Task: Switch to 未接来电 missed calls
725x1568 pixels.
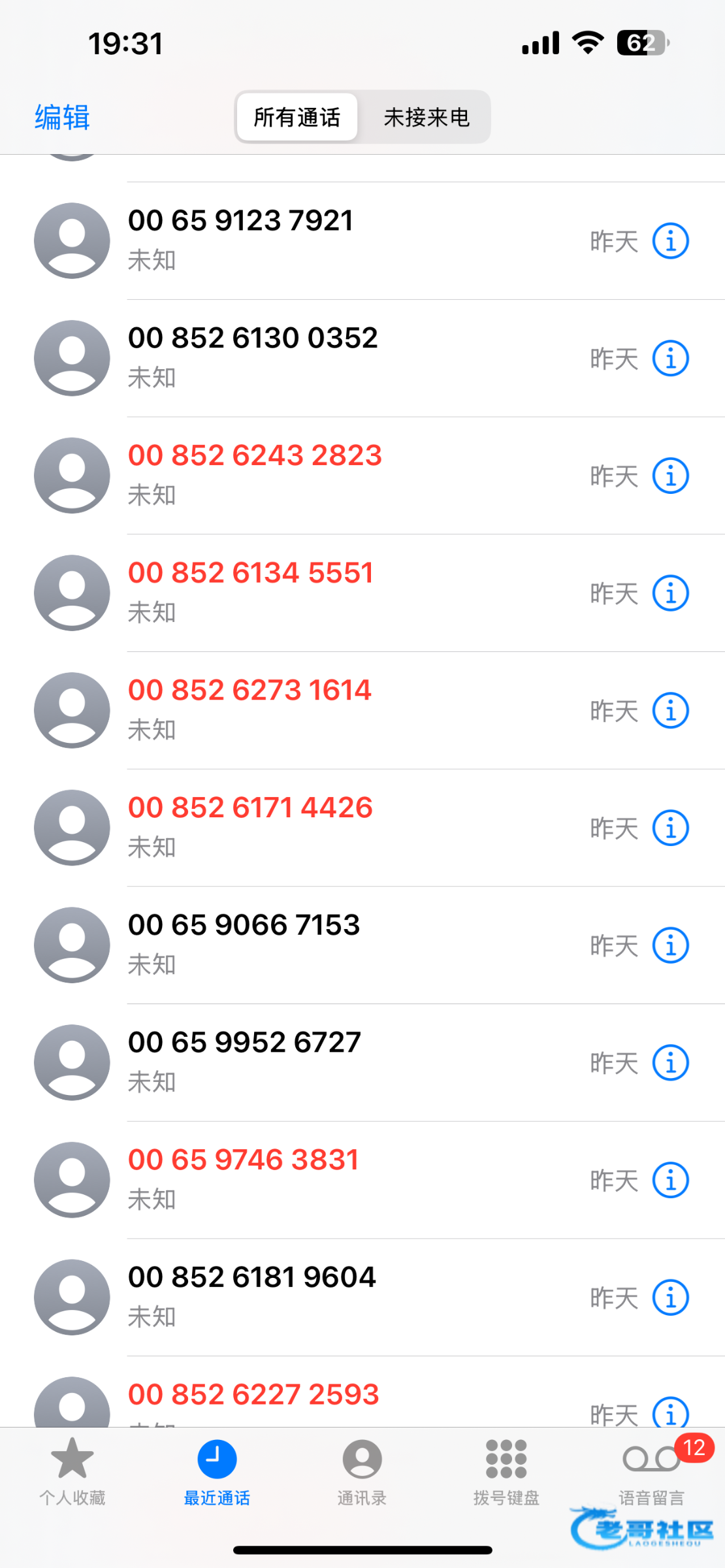Action: pyautogui.click(x=427, y=118)
